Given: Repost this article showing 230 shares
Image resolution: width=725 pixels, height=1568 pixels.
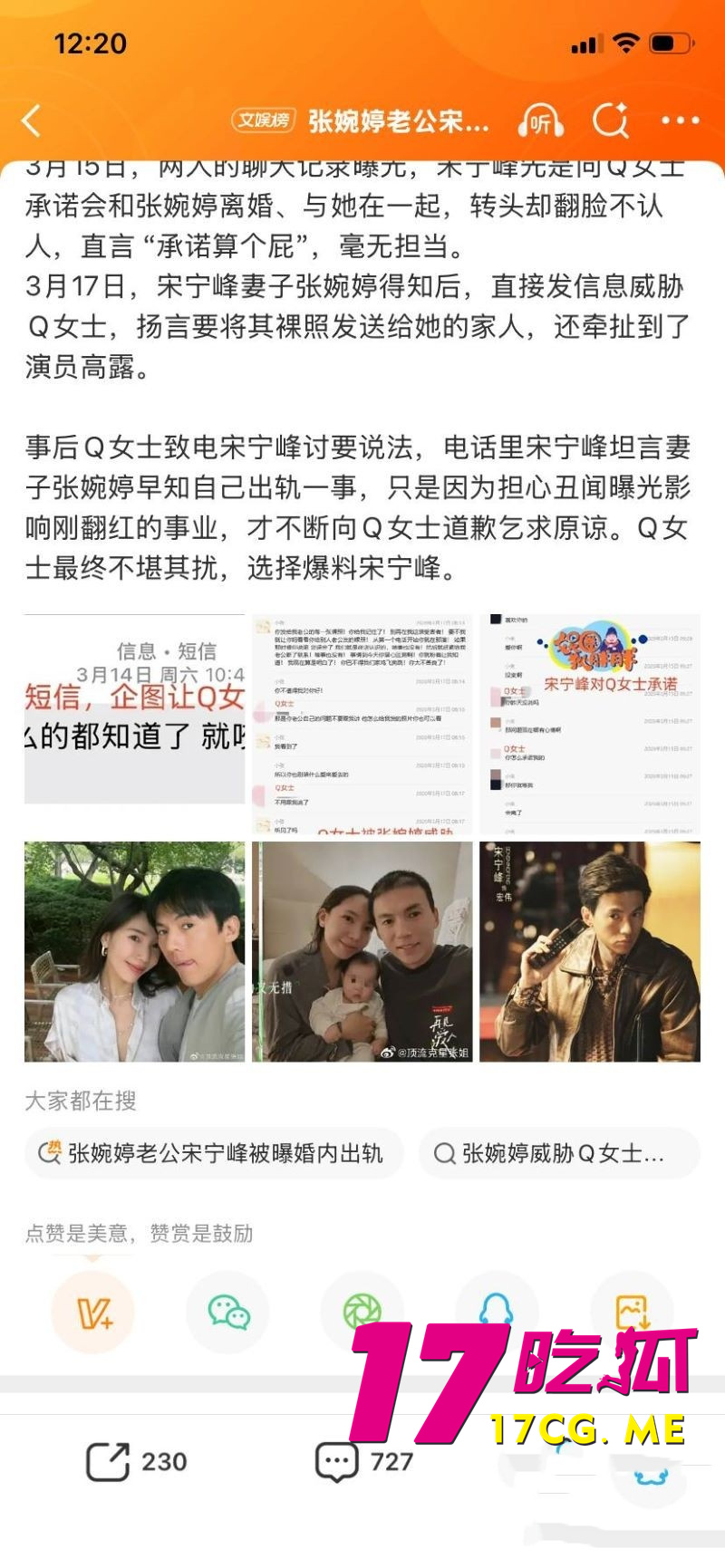Looking at the screenshot, I should [x=136, y=1461].
